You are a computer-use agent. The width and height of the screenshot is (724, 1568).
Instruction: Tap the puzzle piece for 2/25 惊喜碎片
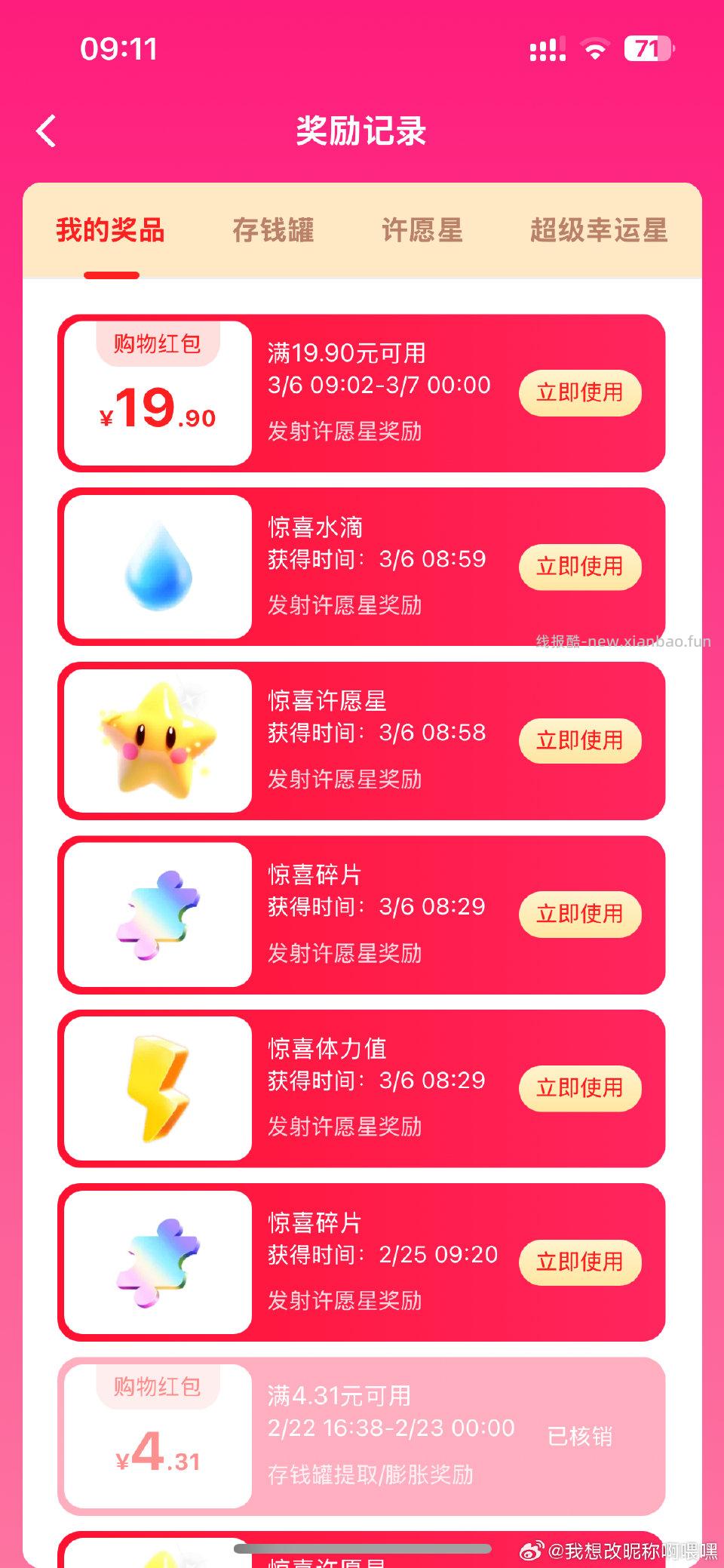[x=158, y=1262]
